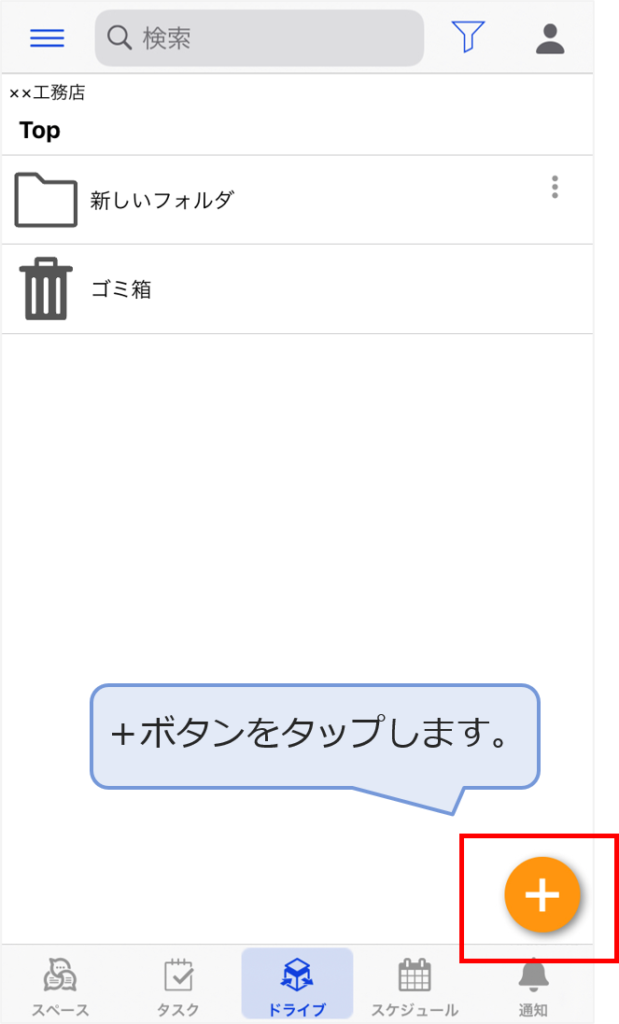Open the user profile icon

tap(550, 38)
